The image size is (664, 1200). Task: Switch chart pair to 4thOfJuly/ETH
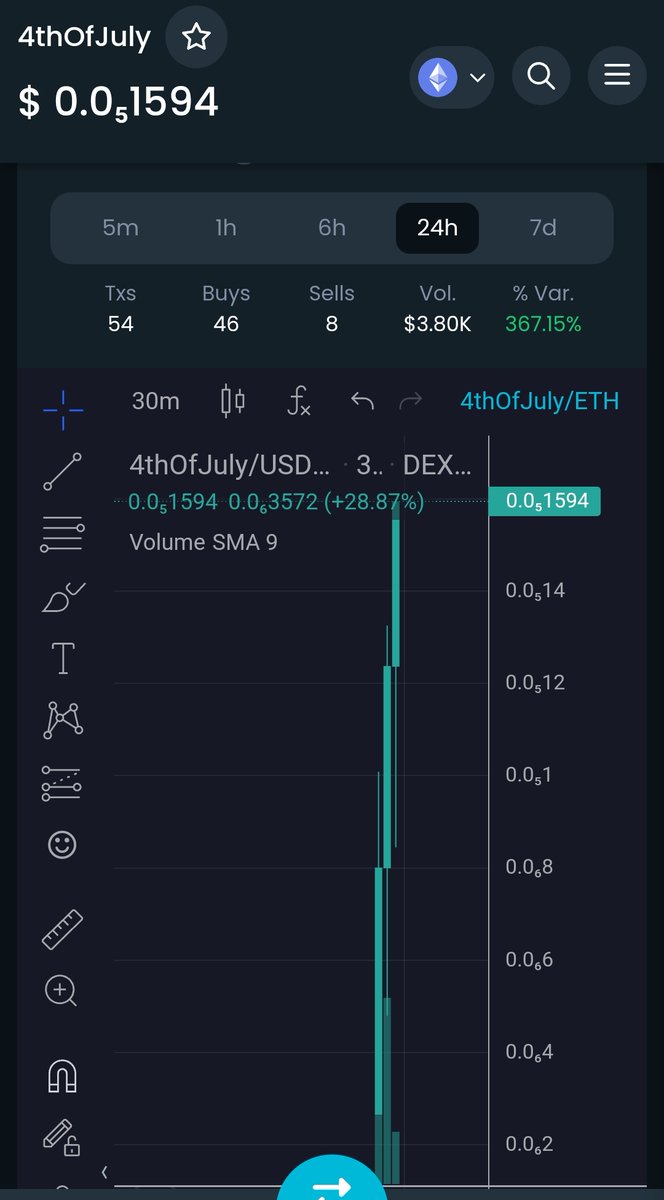[x=539, y=401]
